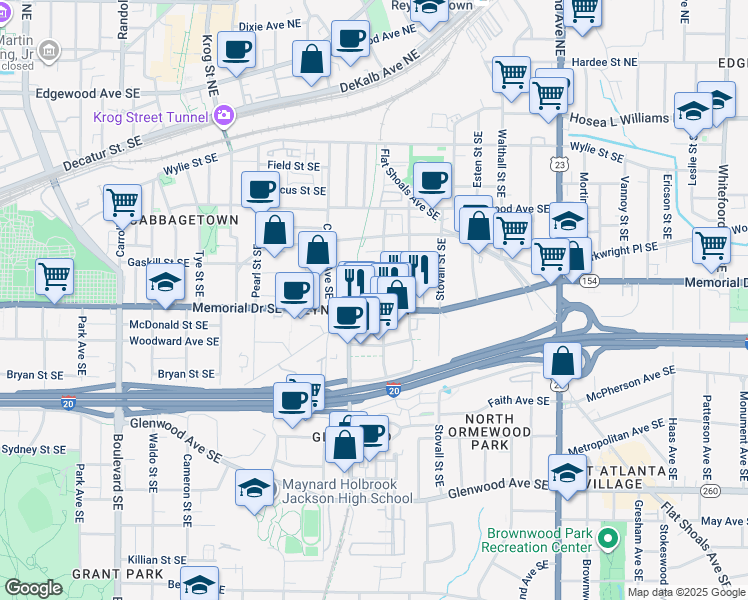The image size is (748, 600).
Task: Select the school marker at Maynard Holbrook Jackson High
Action: pos(254,489)
